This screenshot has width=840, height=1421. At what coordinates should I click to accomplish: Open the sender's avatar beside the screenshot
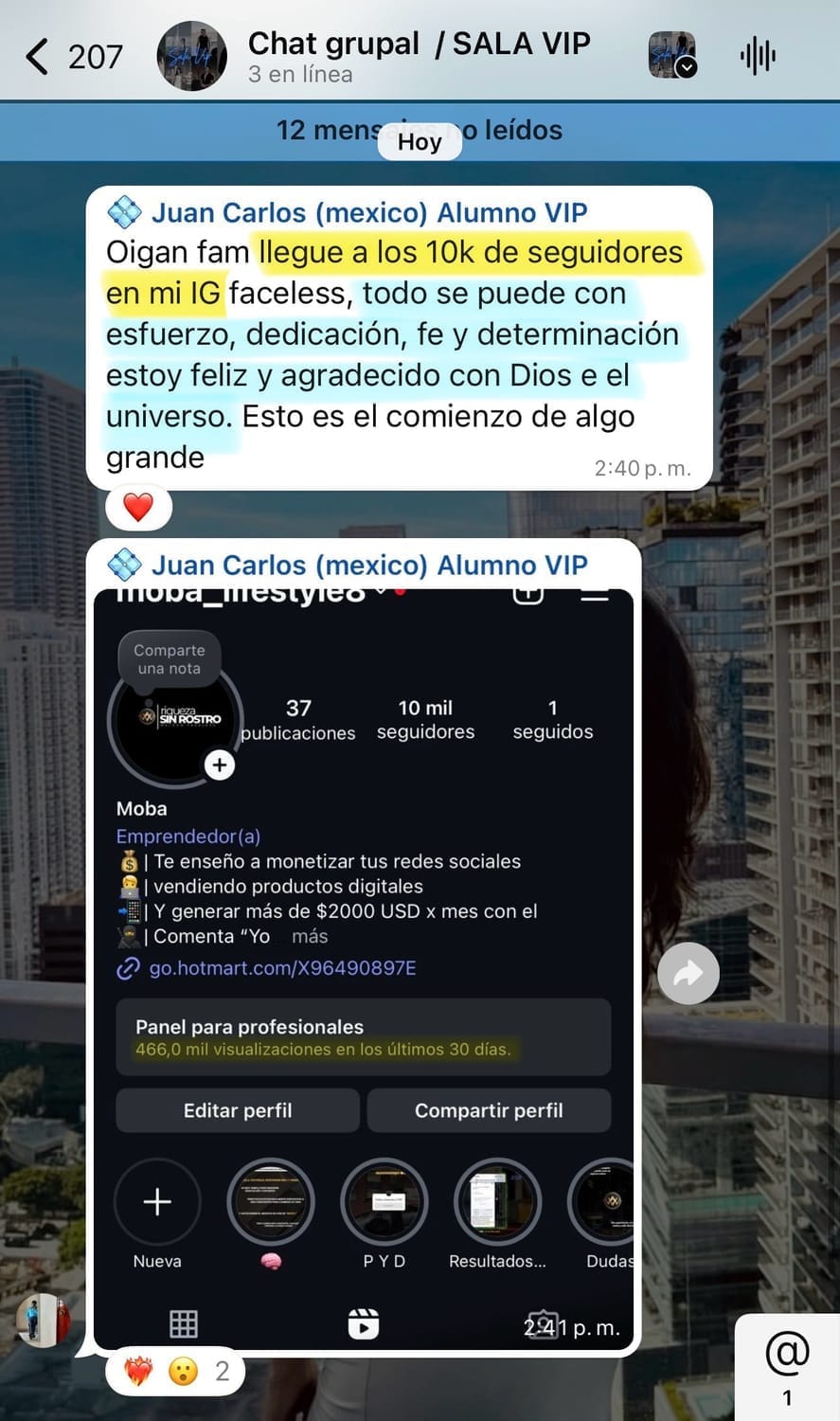(x=43, y=1321)
